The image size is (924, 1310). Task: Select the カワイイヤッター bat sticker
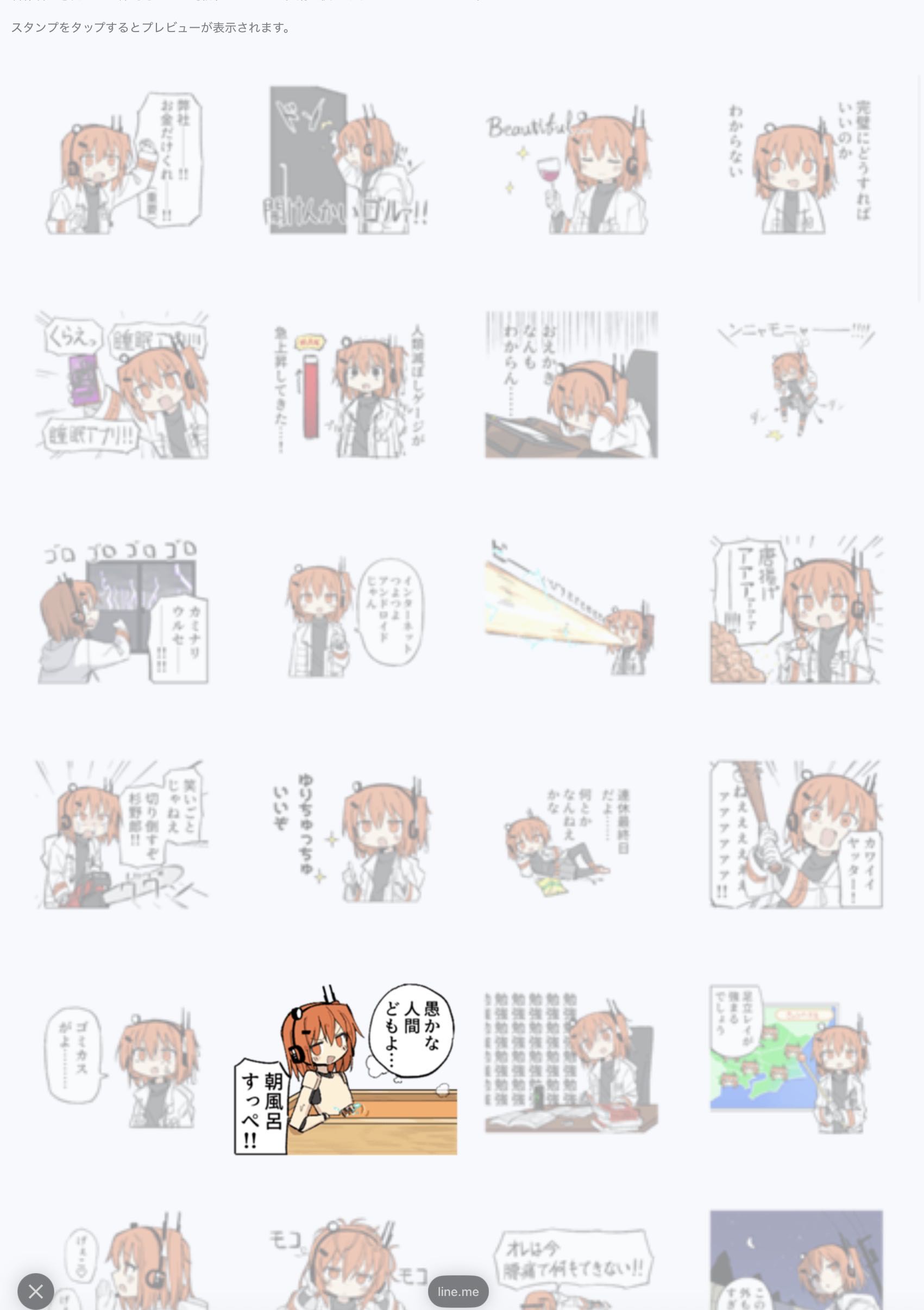tap(796, 834)
